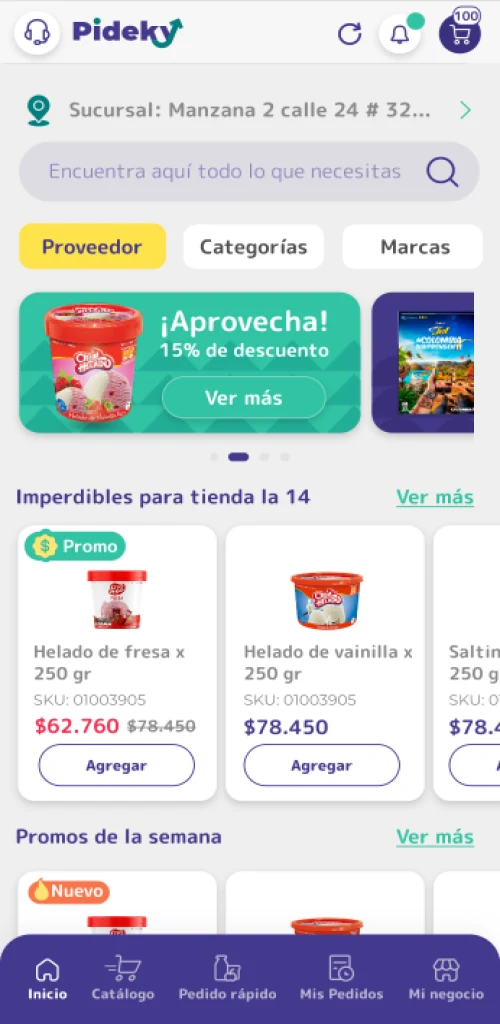Open the headset support icon
Image resolution: width=500 pixels, height=1024 pixels.
point(37,32)
